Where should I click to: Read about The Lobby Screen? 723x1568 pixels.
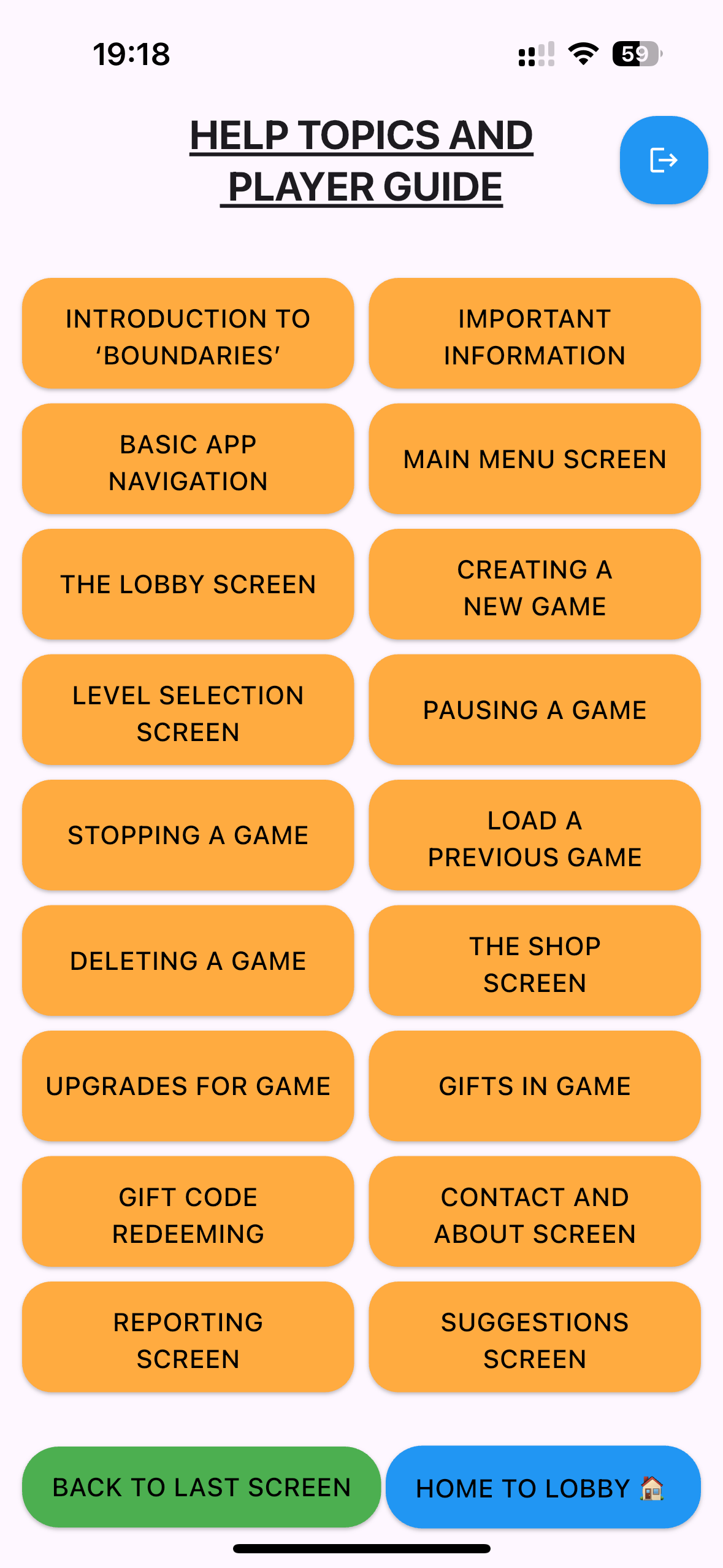(188, 585)
